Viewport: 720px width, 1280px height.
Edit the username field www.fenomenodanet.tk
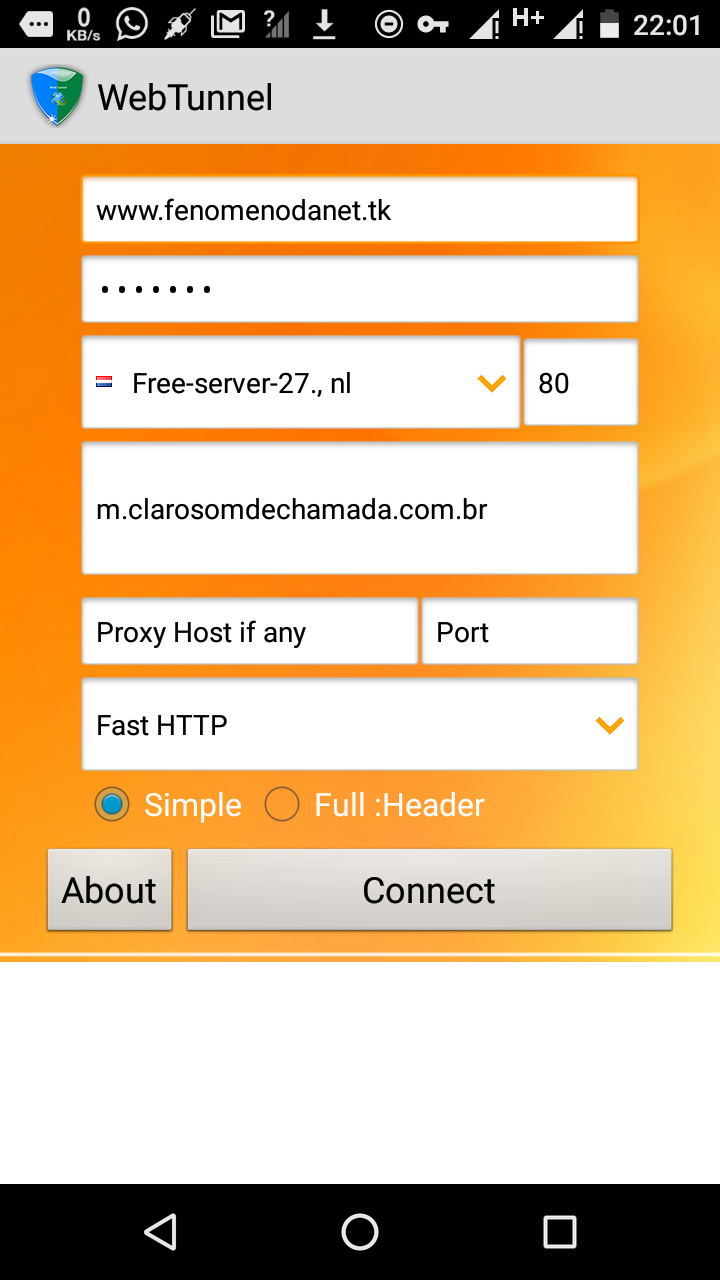click(x=359, y=210)
